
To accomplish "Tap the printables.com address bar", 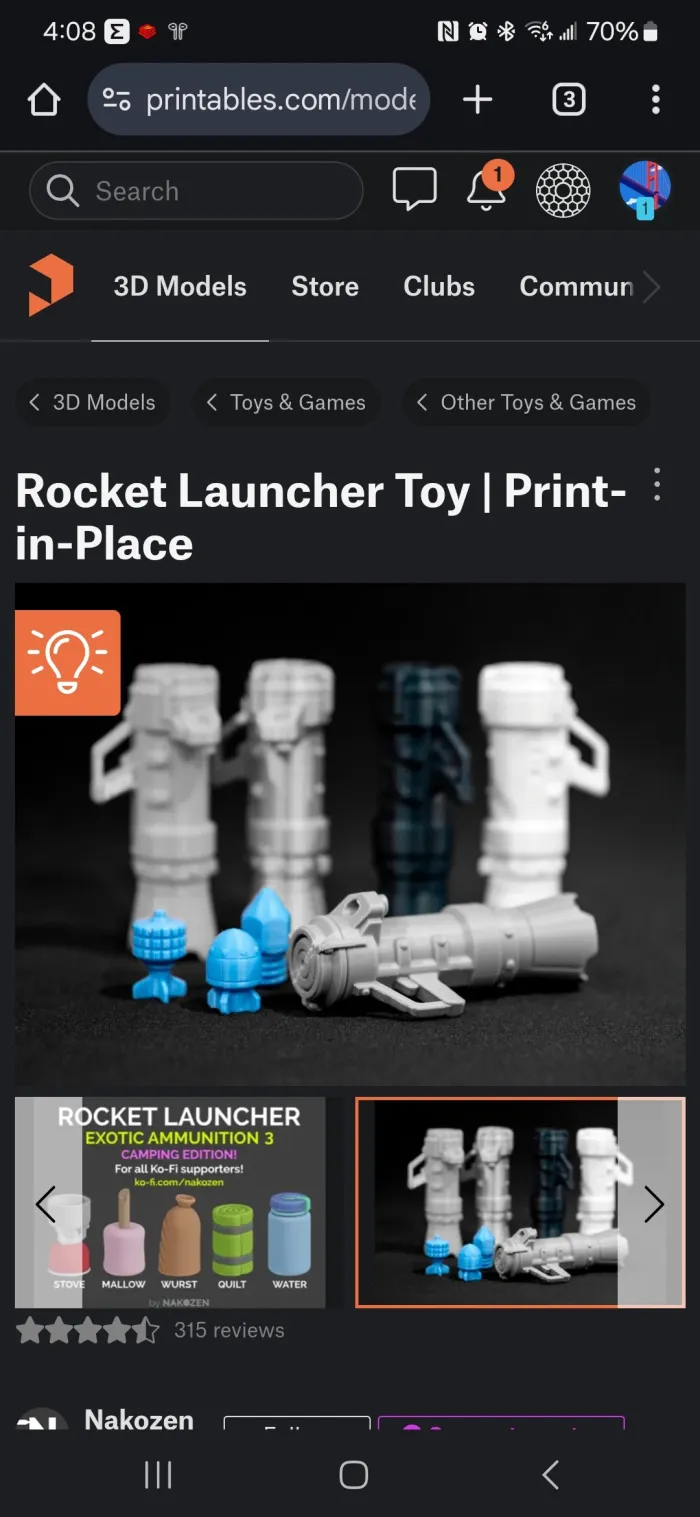I will tap(259, 99).
